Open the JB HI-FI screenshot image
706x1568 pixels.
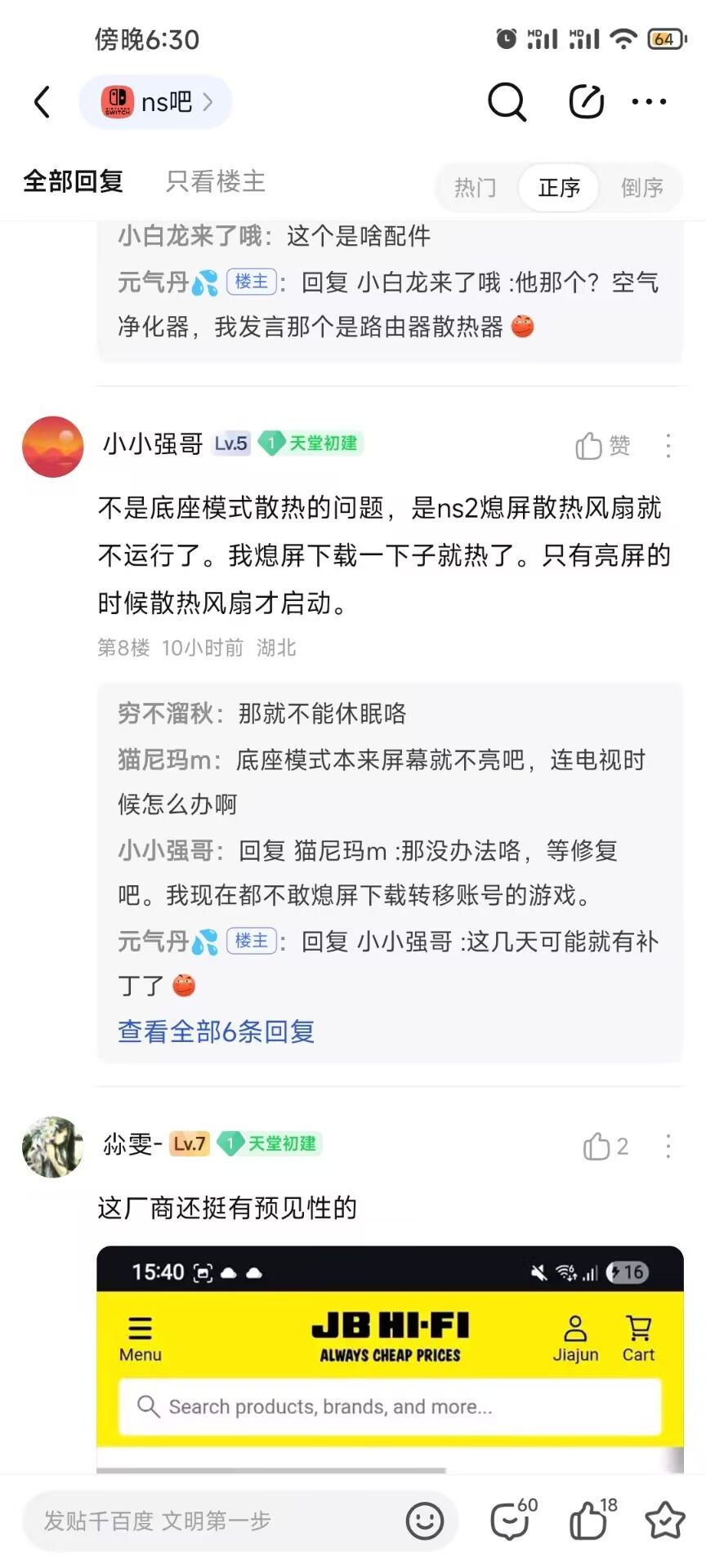pyautogui.click(x=390, y=1359)
